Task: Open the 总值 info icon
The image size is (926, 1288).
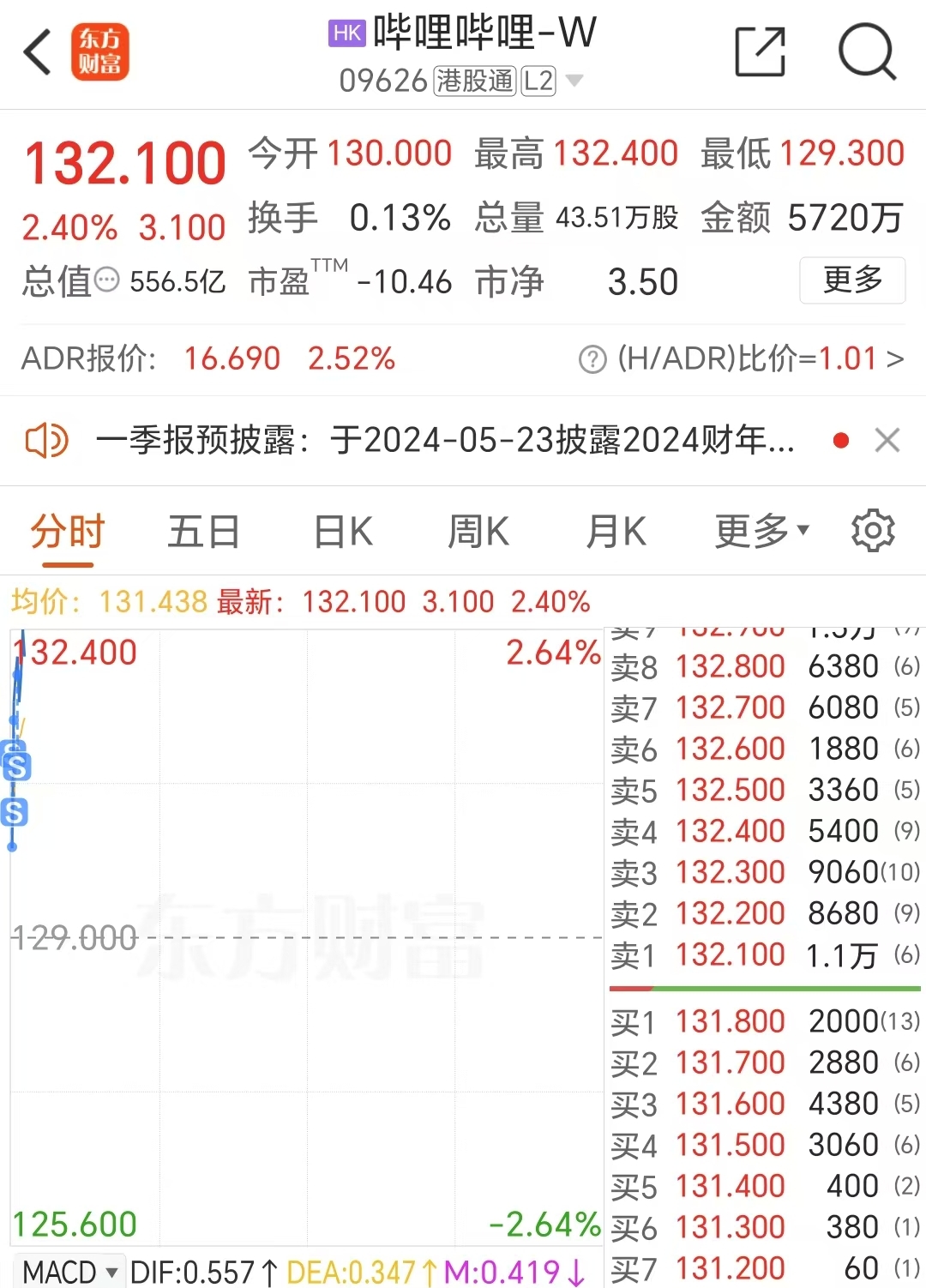Action: coord(106,280)
